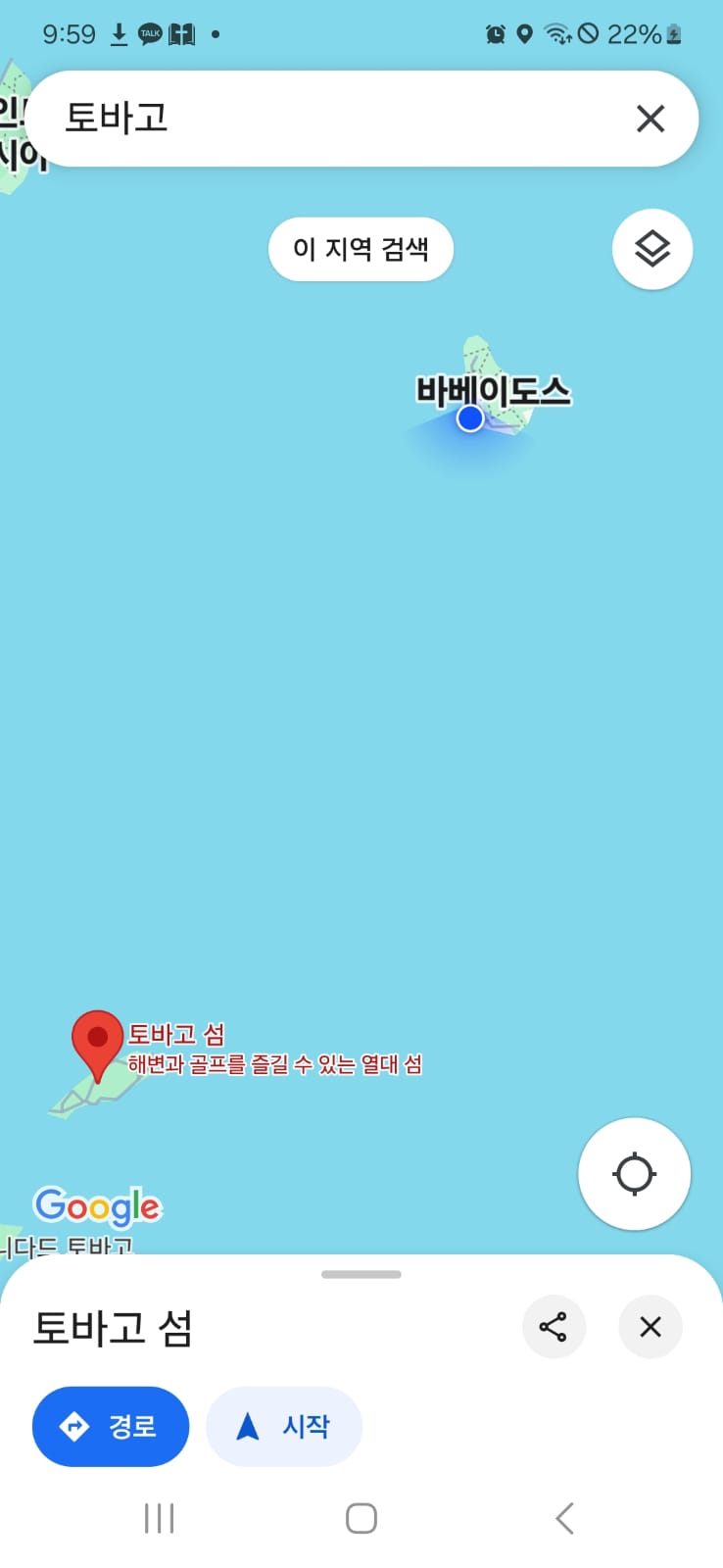Dismiss the 토바고 섬 info sheet
Image resolution: width=723 pixels, height=1568 pixels.
650,1327
